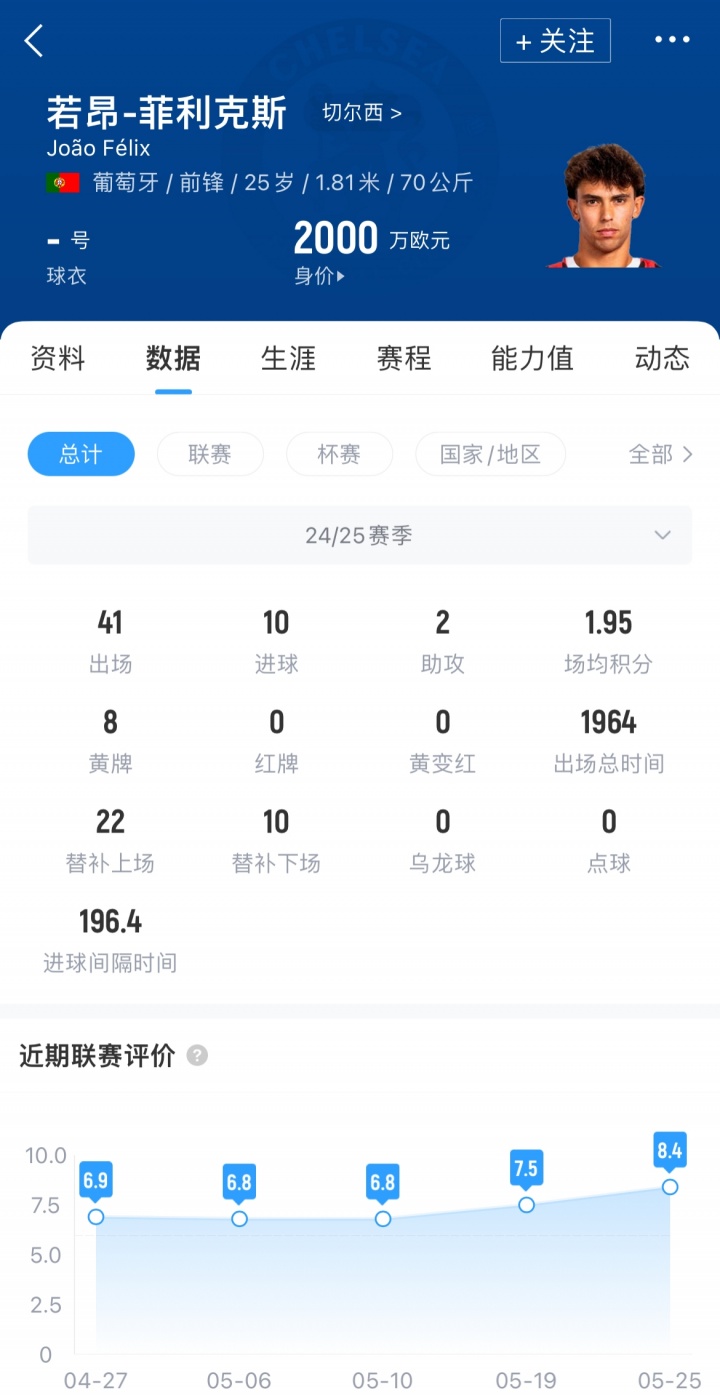Expand the 24/25赛季 season dropdown
This screenshot has width=720, height=1395.
(x=360, y=535)
